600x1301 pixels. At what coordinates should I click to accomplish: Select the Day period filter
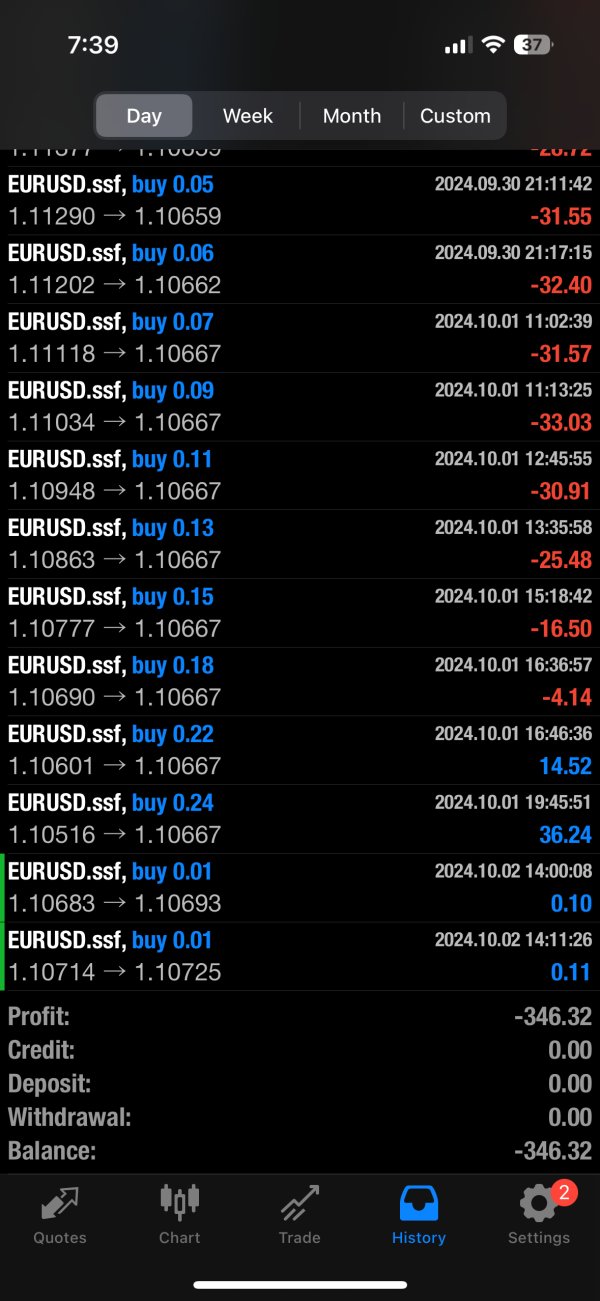(144, 116)
